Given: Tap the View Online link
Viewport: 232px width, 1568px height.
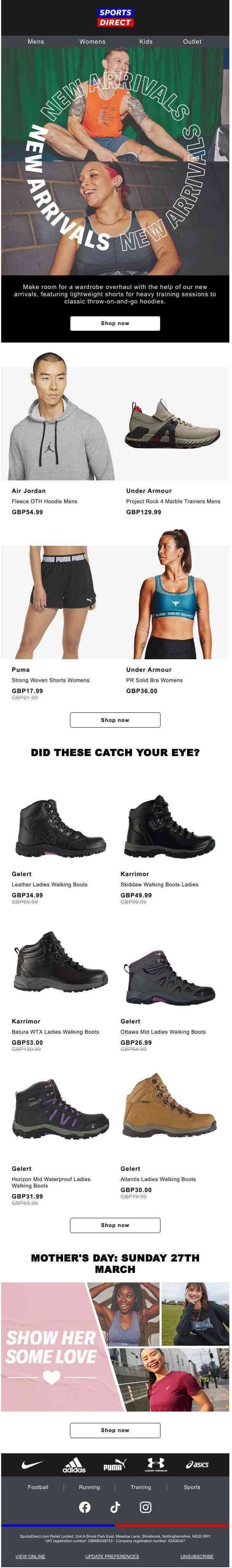Looking at the screenshot, I should pyautogui.click(x=30, y=1557).
